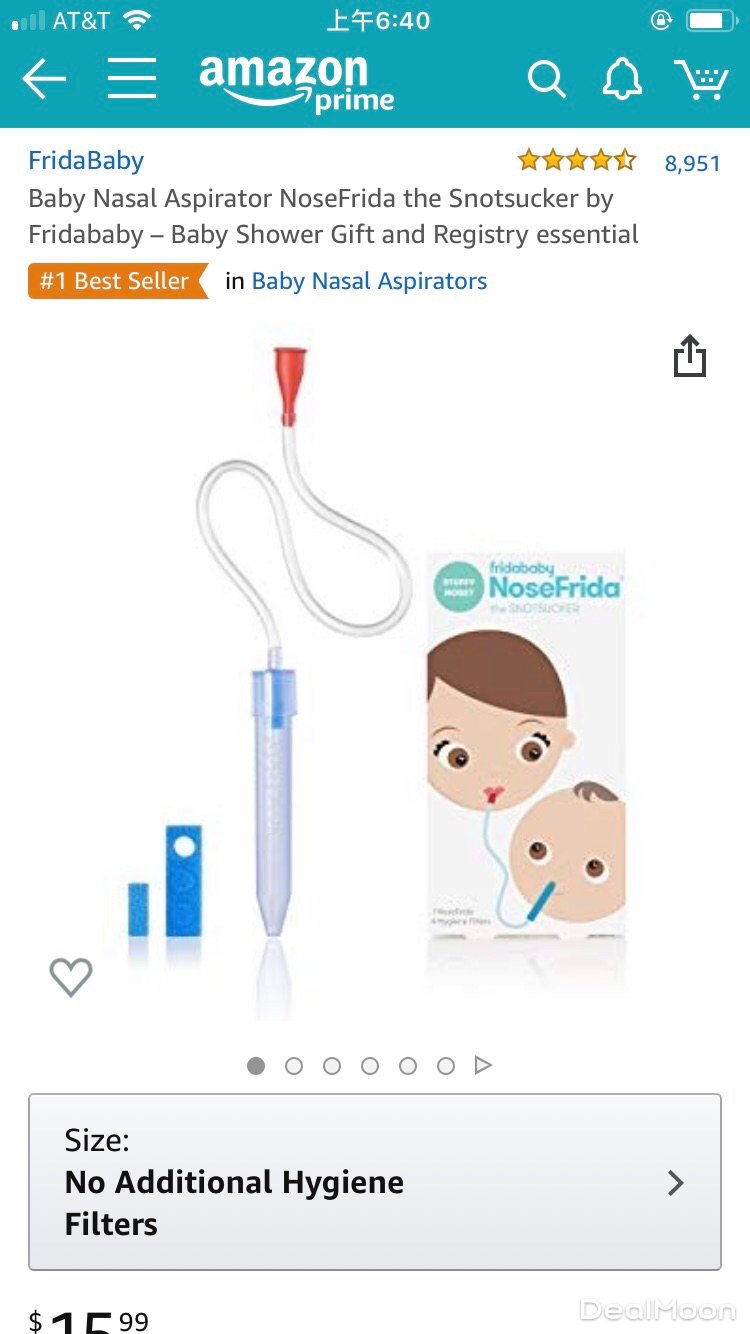The width and height of the screenshot is (750, 1334).
Task: Open the search icon
Action: (x=546, y=79)
